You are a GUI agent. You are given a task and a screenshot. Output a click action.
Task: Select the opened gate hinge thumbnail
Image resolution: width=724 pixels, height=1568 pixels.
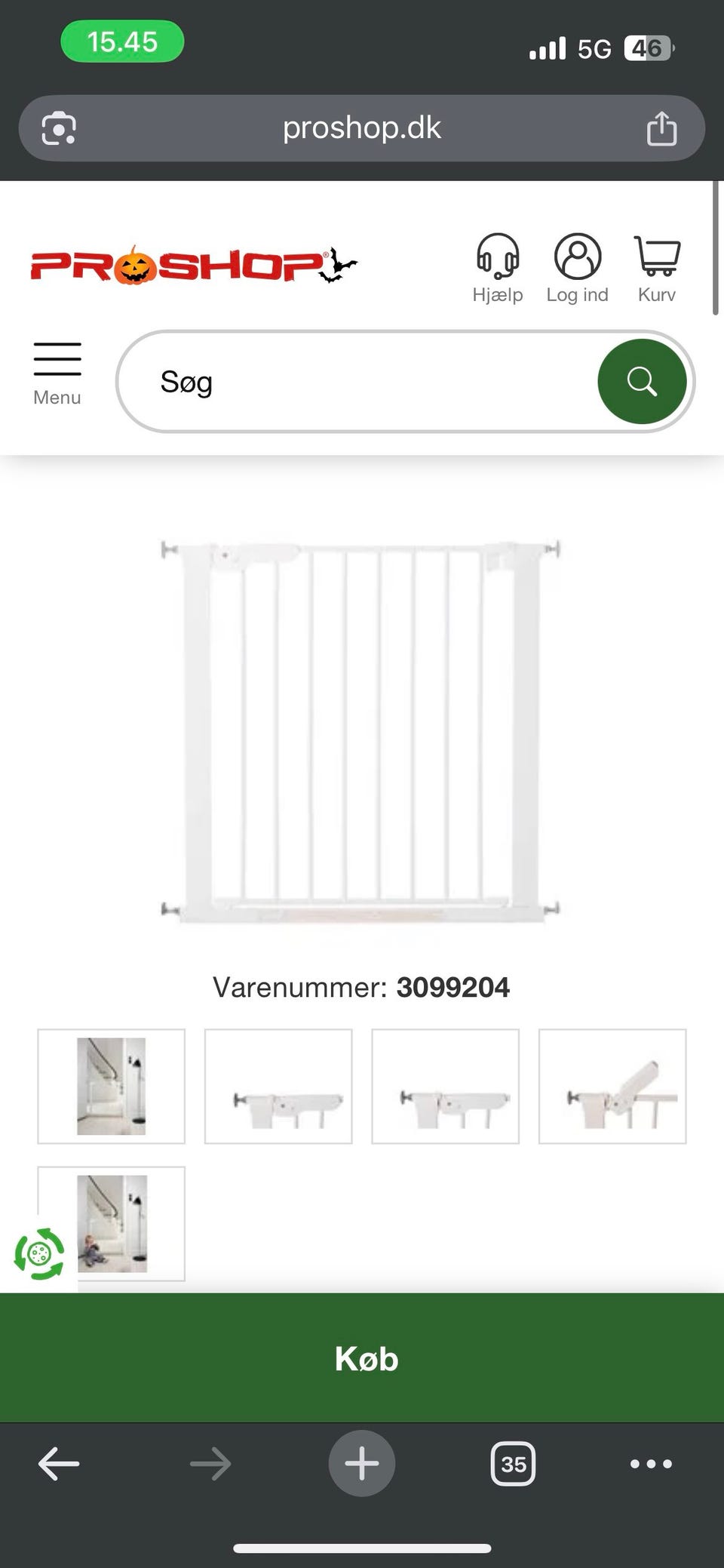tap(612, 1087)
